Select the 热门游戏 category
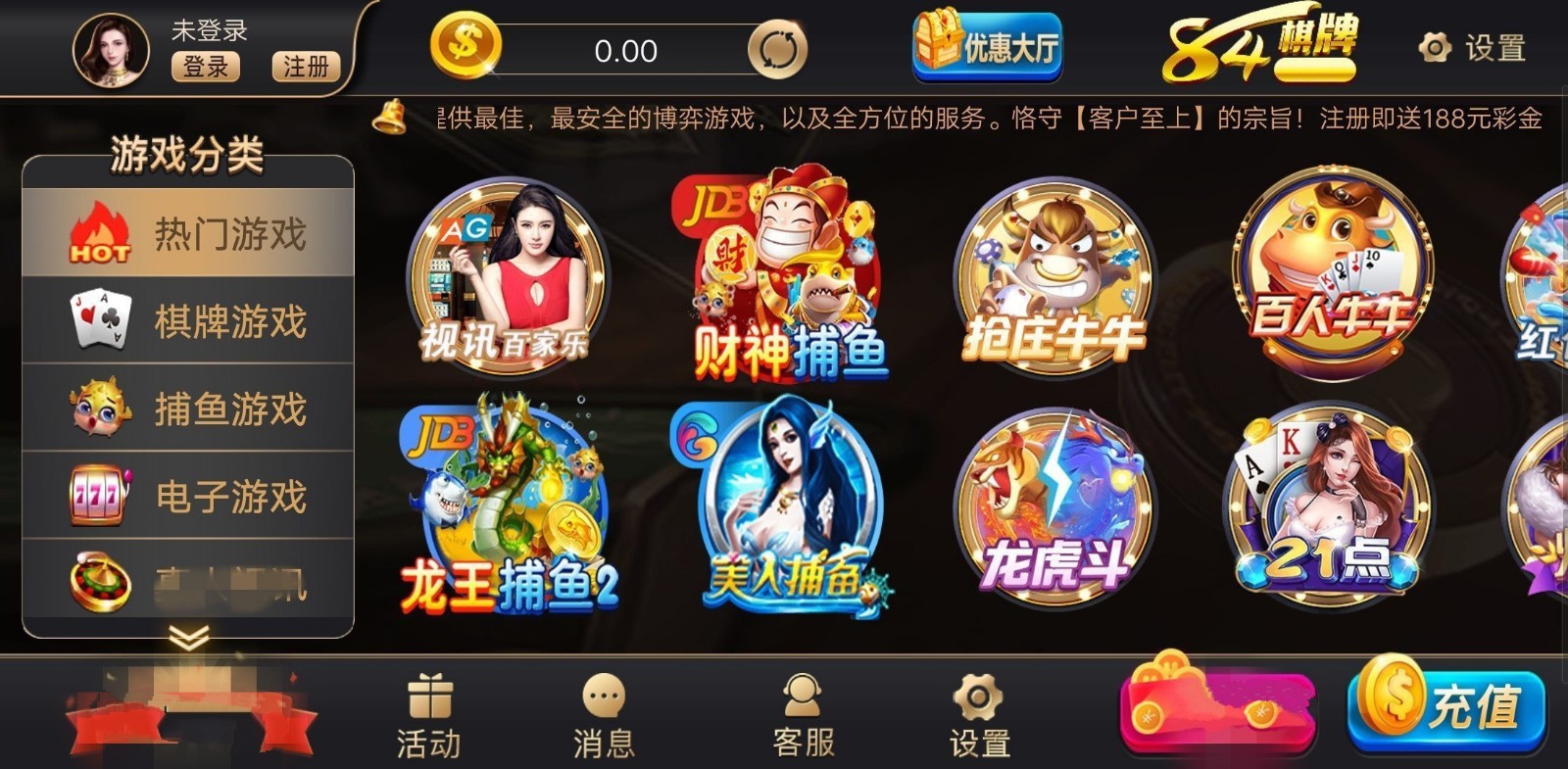This screenshot has width=1568, height=769. 188,233
